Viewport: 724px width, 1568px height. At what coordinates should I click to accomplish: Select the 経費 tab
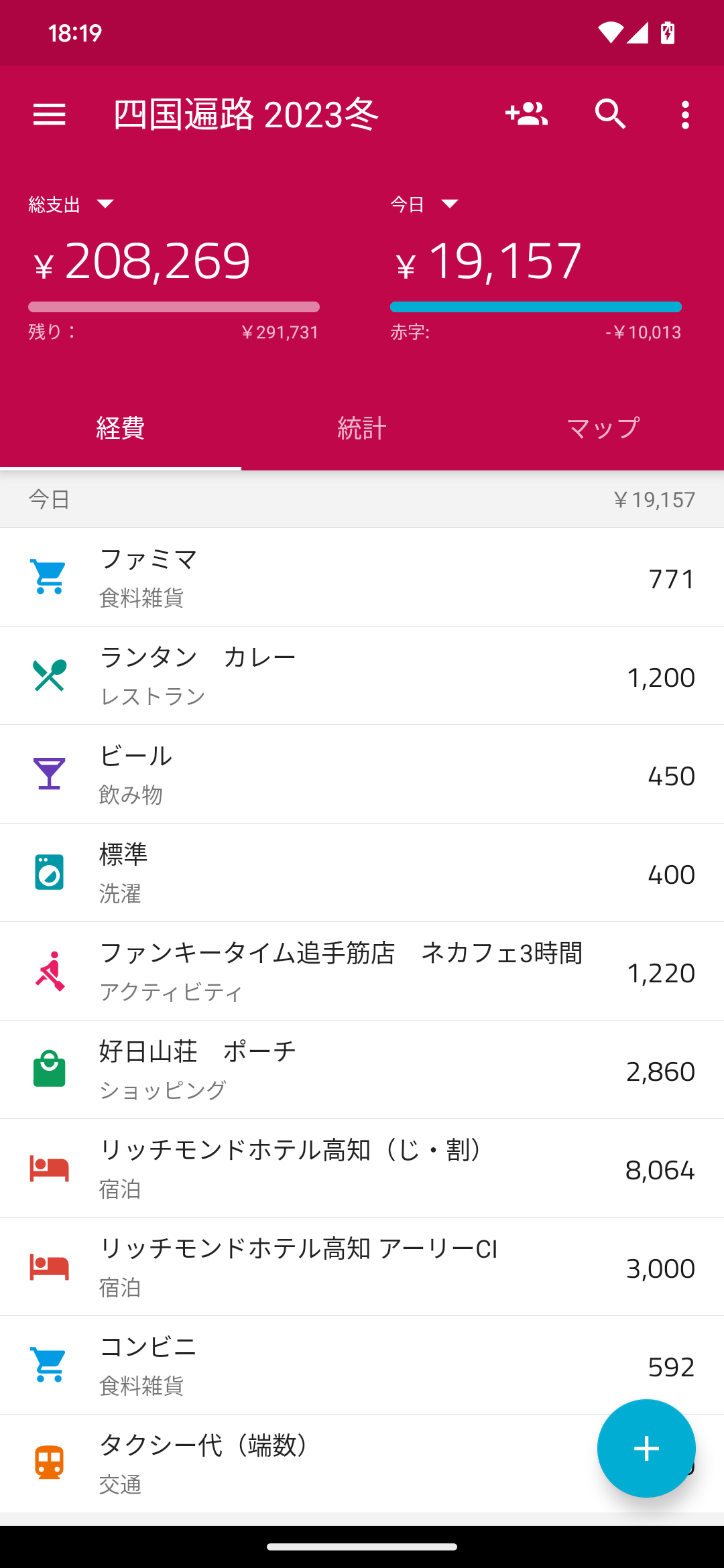[121, 428]
